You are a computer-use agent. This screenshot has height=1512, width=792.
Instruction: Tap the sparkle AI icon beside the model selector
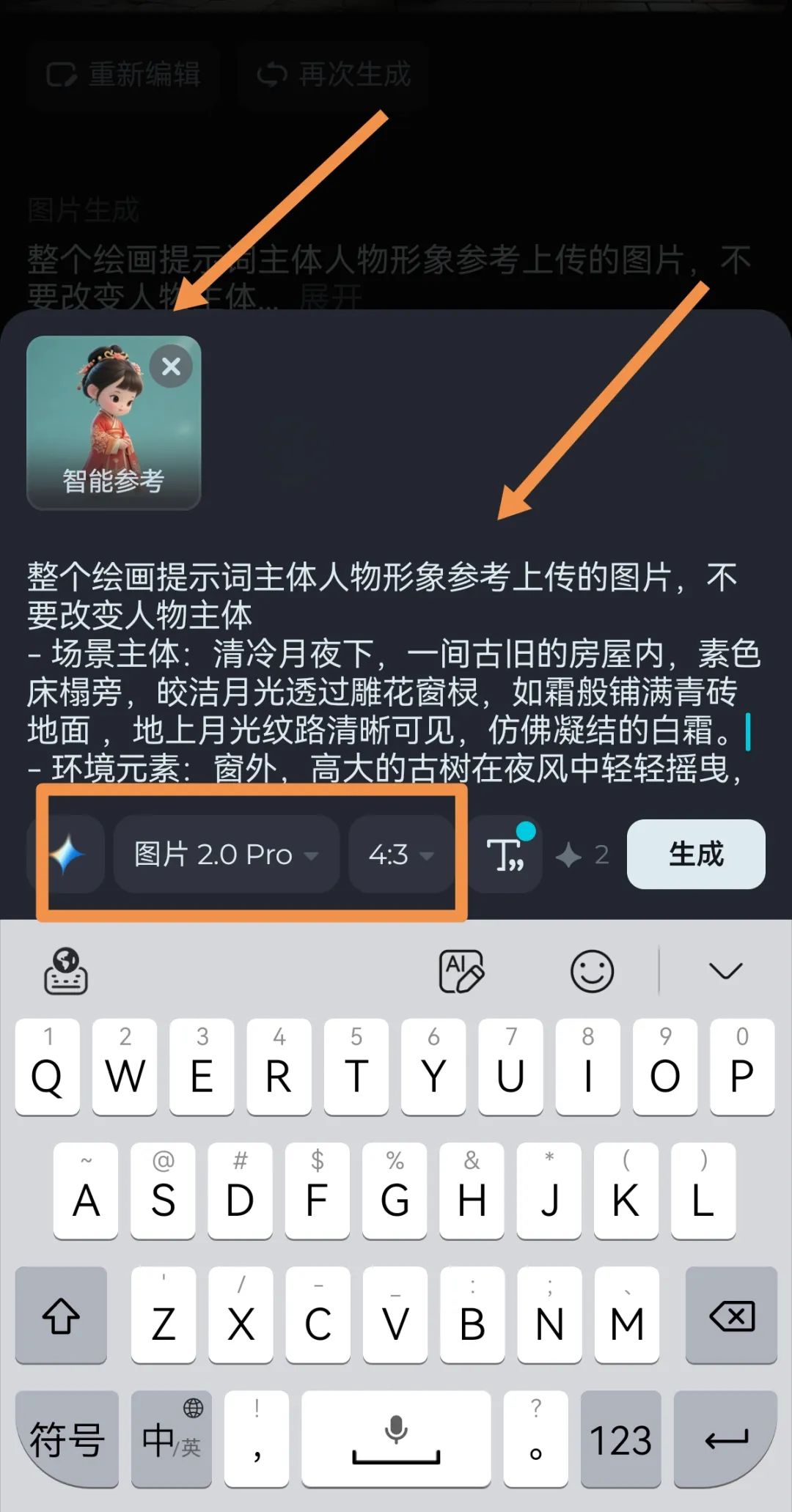[x=67, y=855]
